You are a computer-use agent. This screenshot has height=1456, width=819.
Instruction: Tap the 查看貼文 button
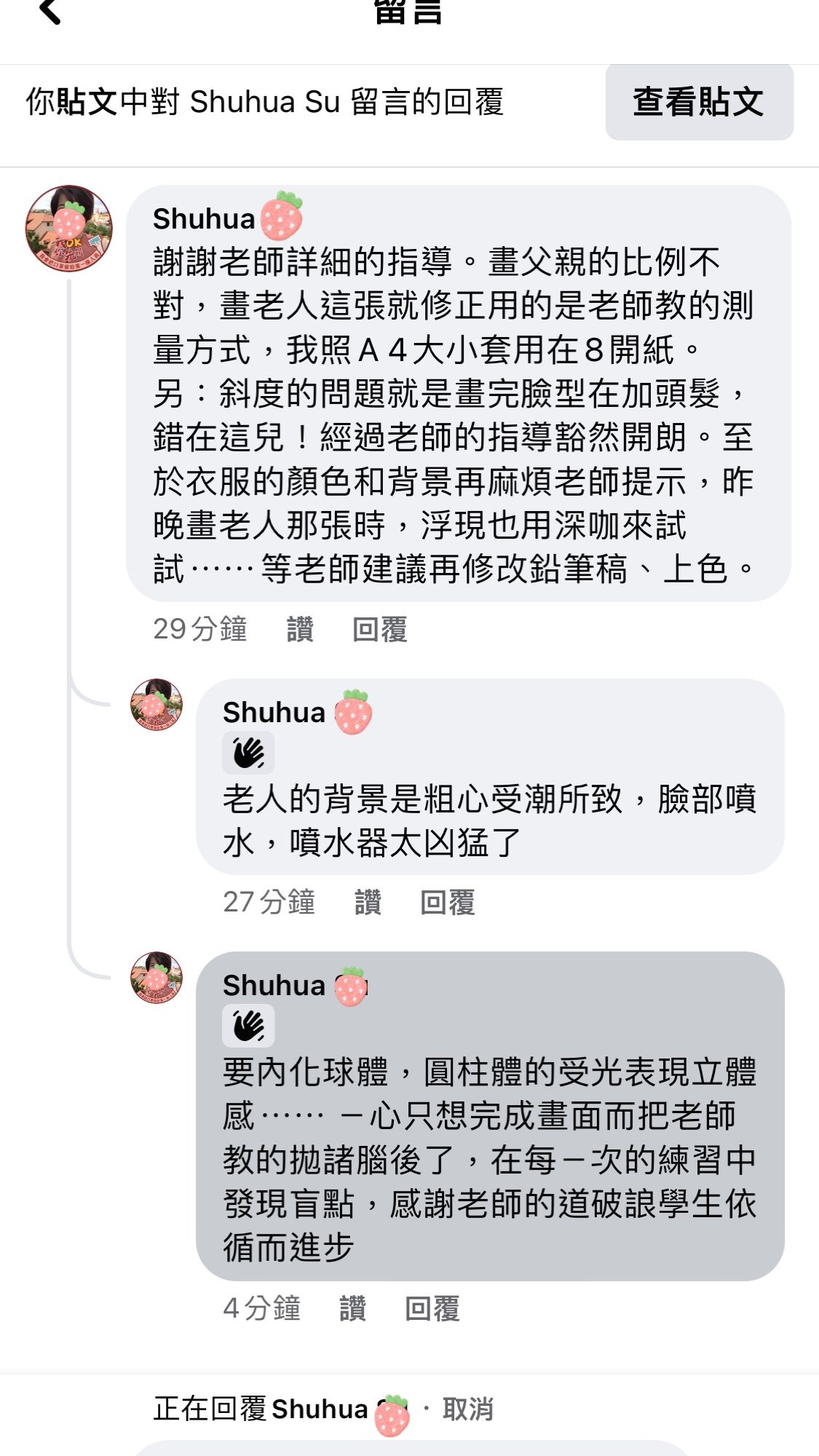click(699, 102)
